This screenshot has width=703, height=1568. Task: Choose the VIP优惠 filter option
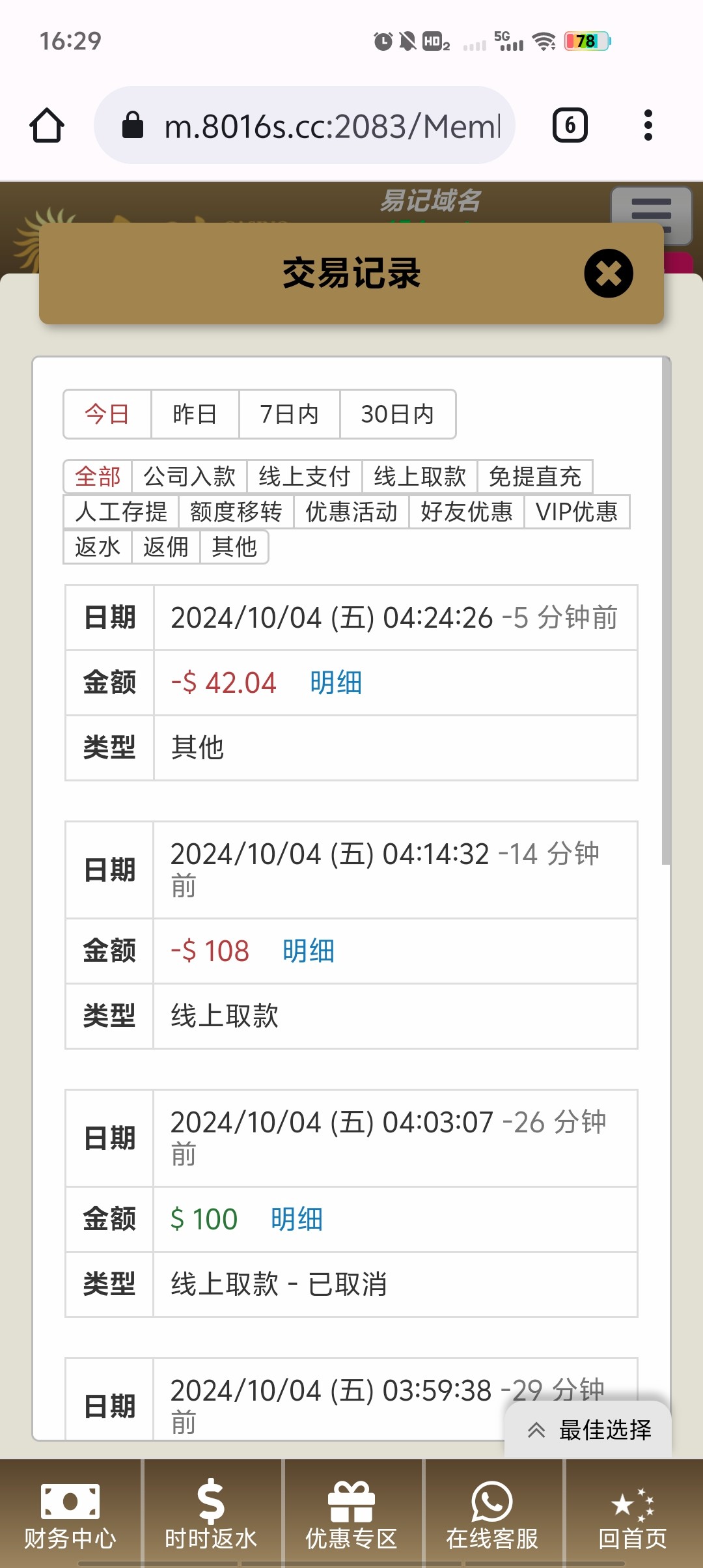(x=577, y=512)
